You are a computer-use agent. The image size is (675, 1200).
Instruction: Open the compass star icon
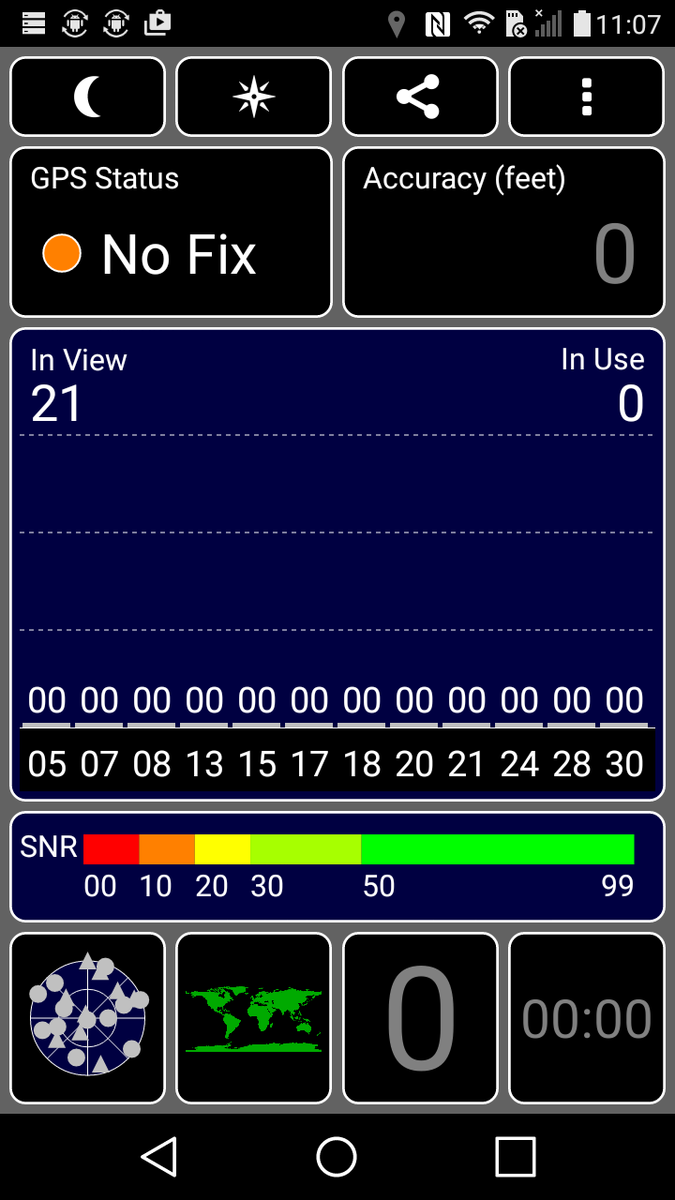tap(253, 97)
